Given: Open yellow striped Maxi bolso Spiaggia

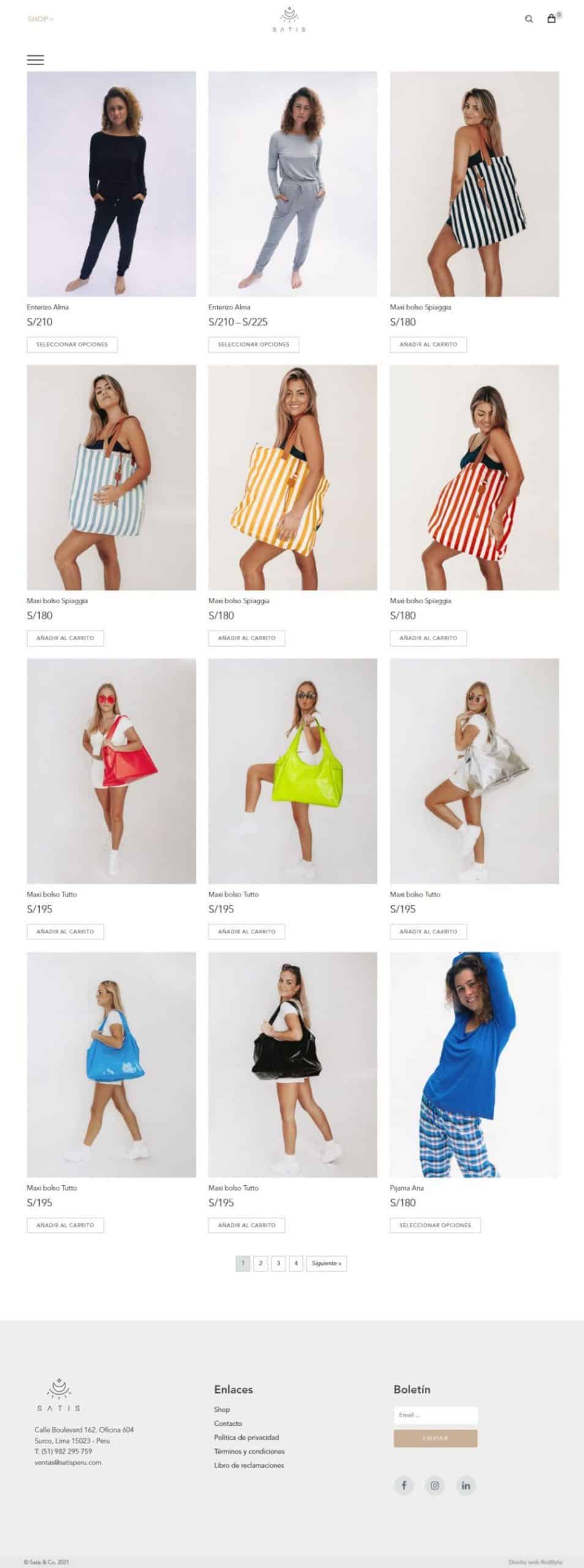Looking at the screenshot, I should tap(293, 477).
